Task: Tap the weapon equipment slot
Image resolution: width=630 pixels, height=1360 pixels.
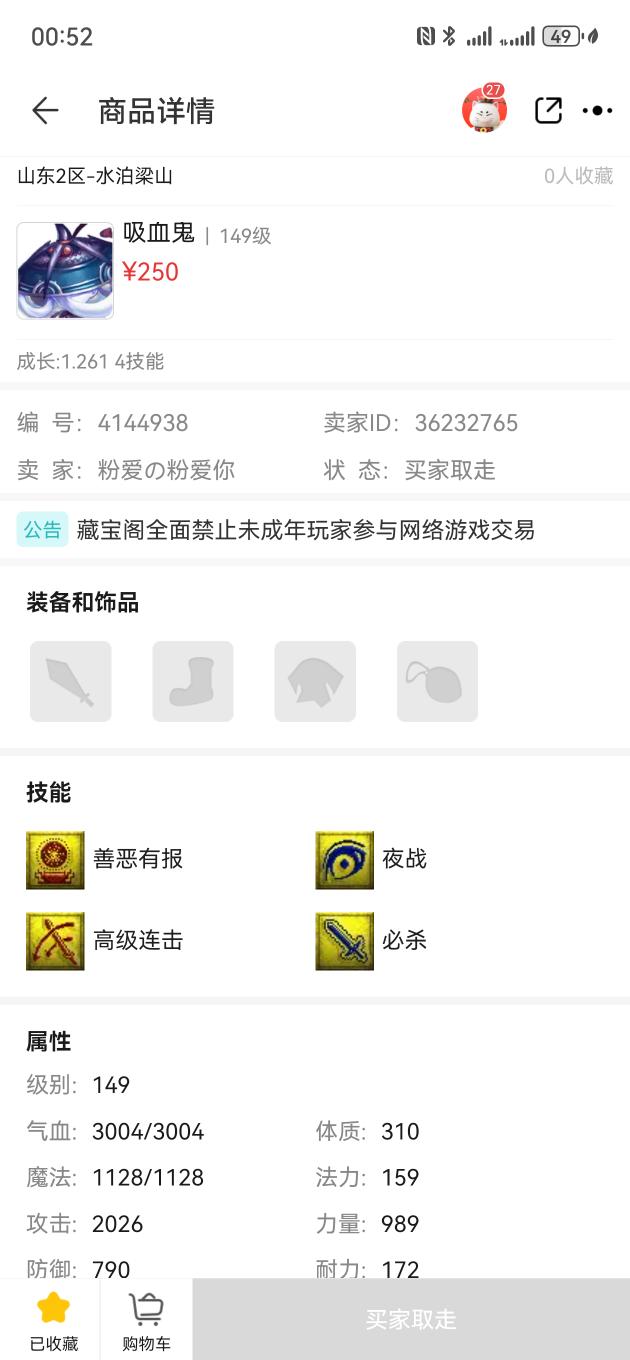Action: tap(71, 681)
